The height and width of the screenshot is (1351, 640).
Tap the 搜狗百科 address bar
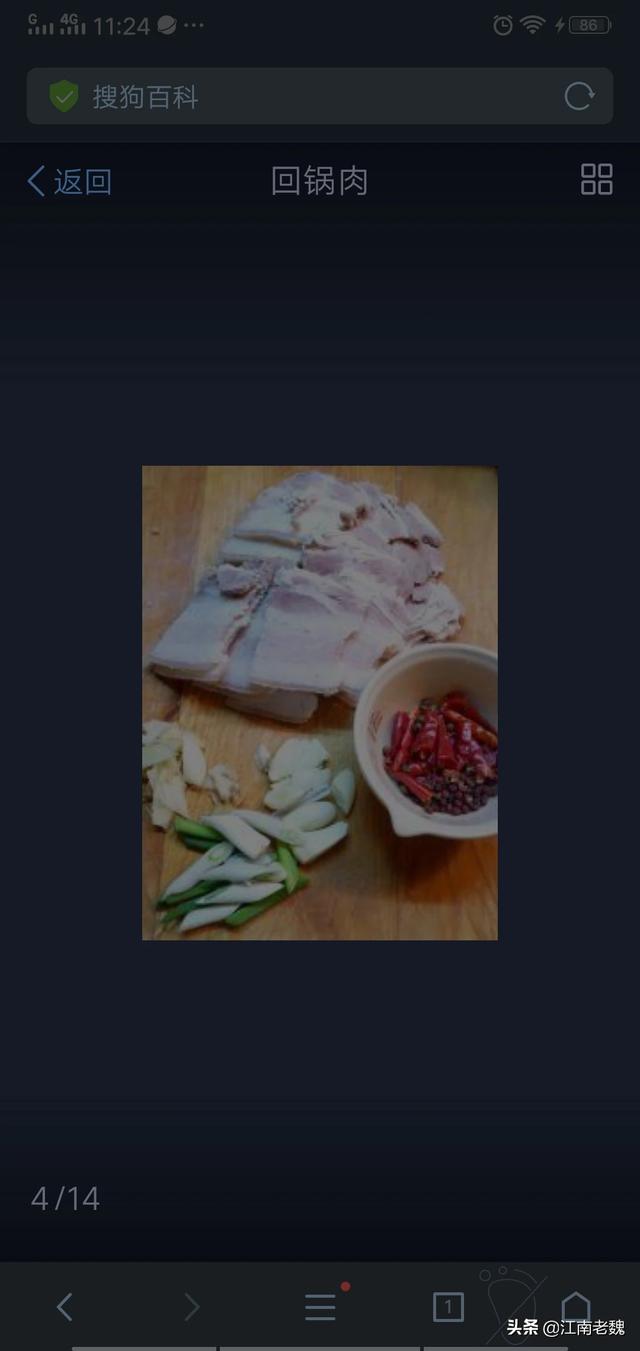[x=300, y=96]
